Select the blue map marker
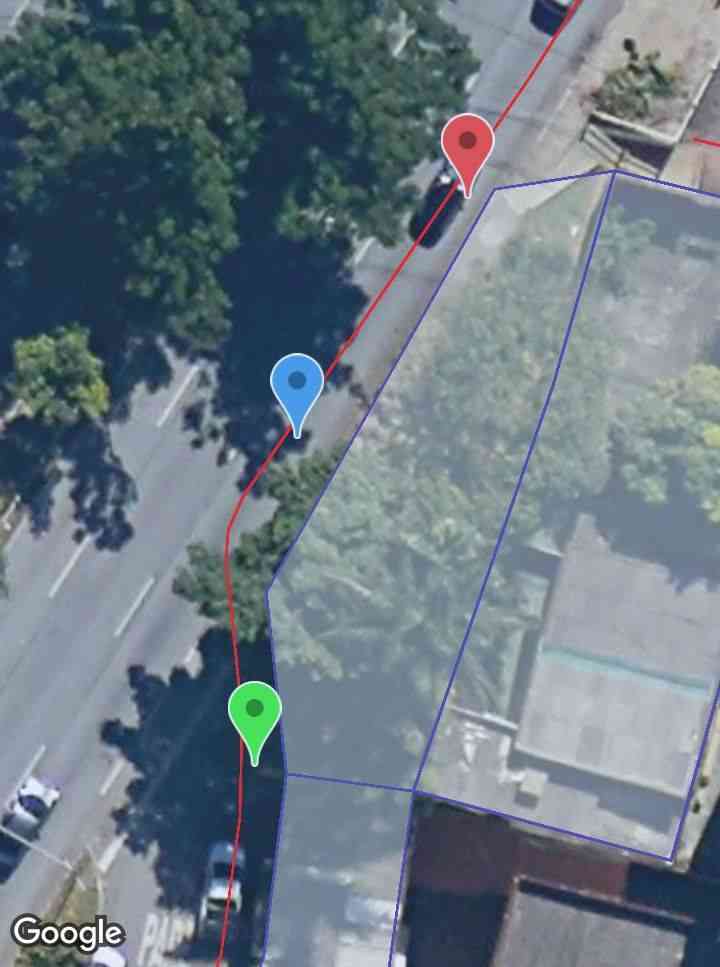Image resolution: width=720 pixels, height=967 pixels. (297, 385)
